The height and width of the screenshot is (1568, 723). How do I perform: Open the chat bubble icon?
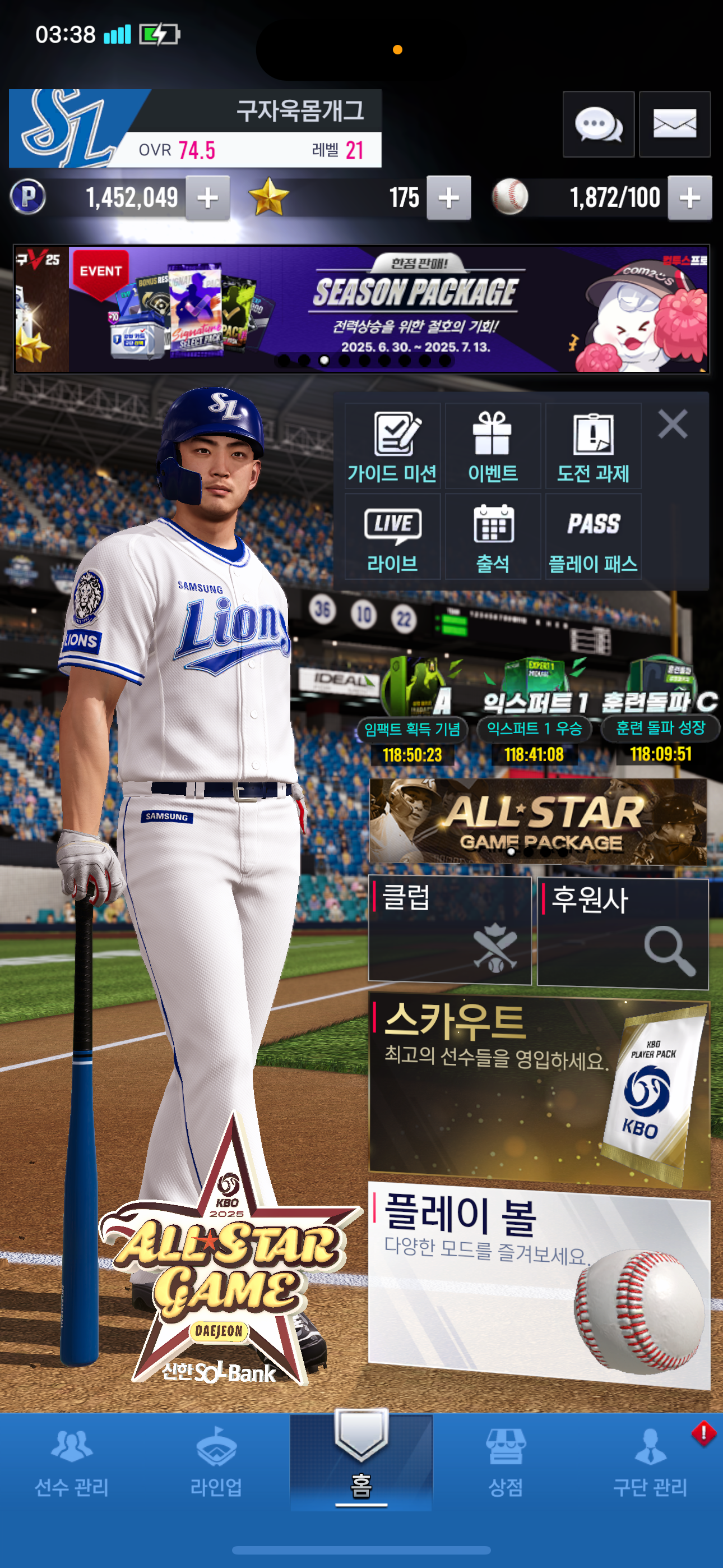click(x=597, y=125)
